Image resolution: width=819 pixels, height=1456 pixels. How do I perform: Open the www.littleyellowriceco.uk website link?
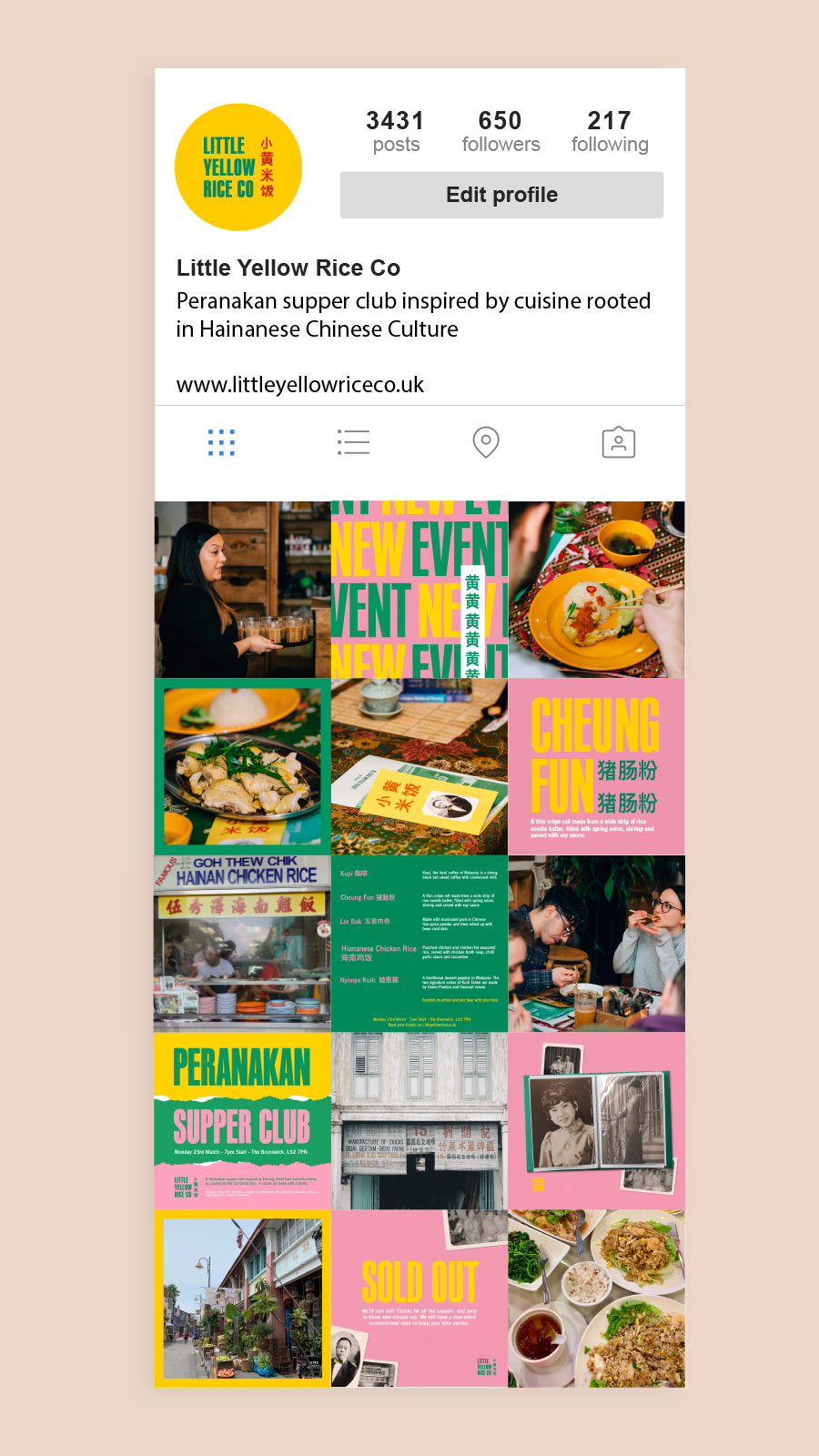(x=300, y=385)
